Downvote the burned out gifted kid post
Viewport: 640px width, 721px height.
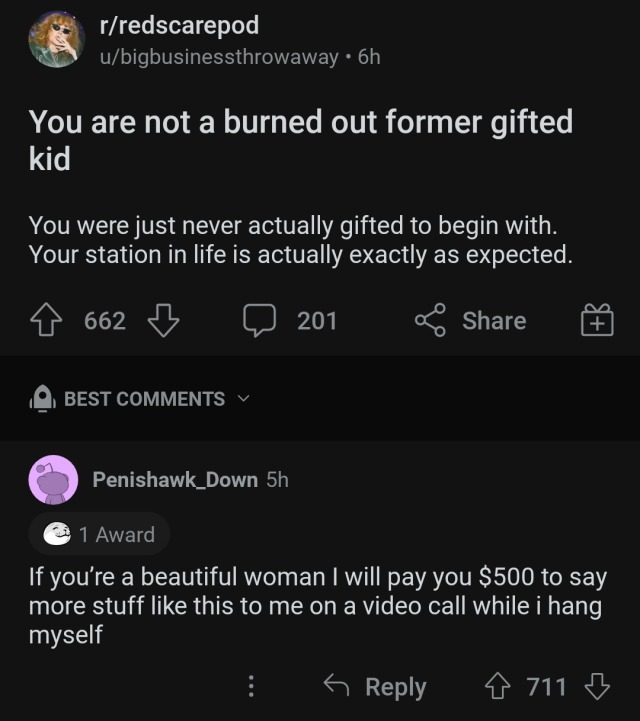(162, 321)
